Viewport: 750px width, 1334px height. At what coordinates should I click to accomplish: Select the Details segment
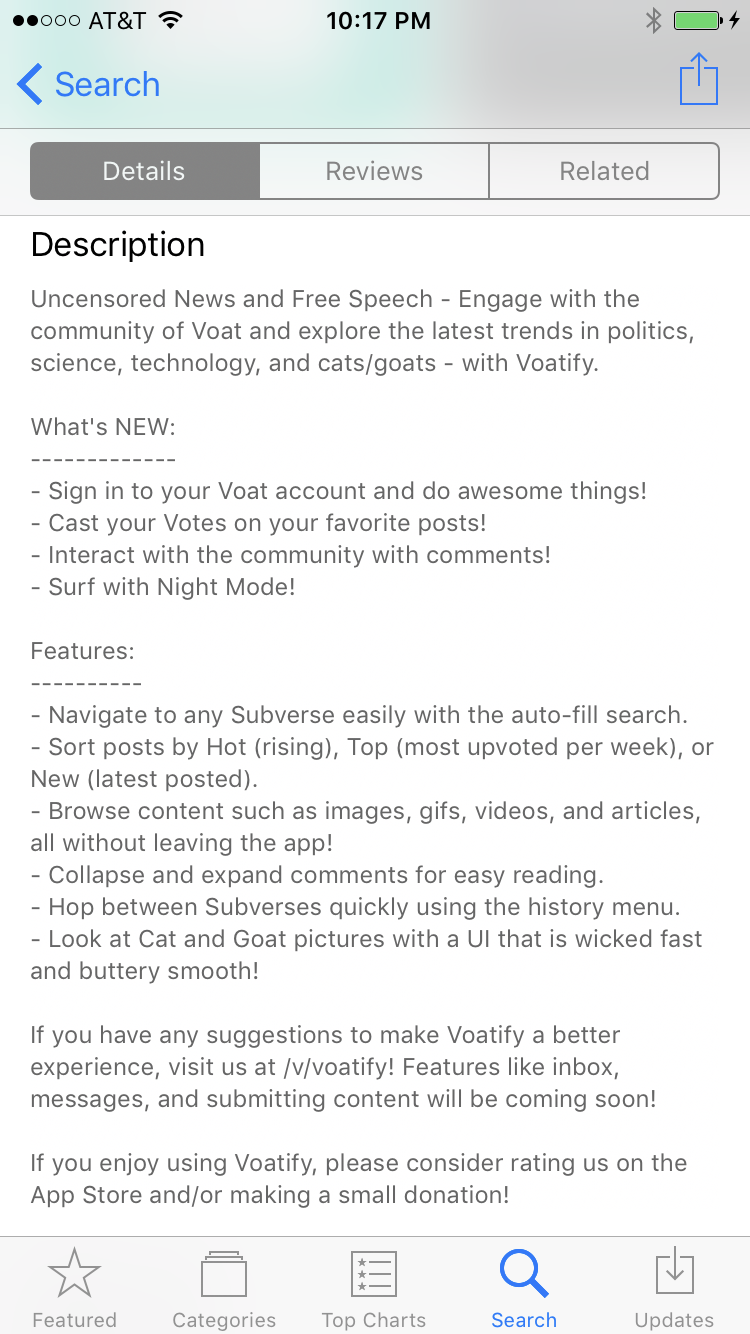(x=145, y=171)
